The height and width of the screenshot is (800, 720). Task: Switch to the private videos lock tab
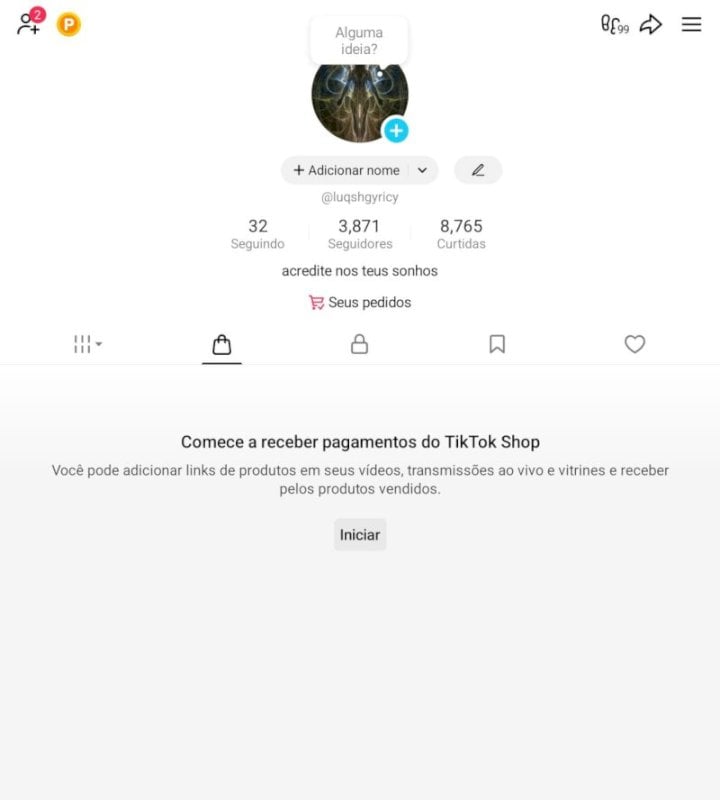pyautogui.click(x=359, y=344)
